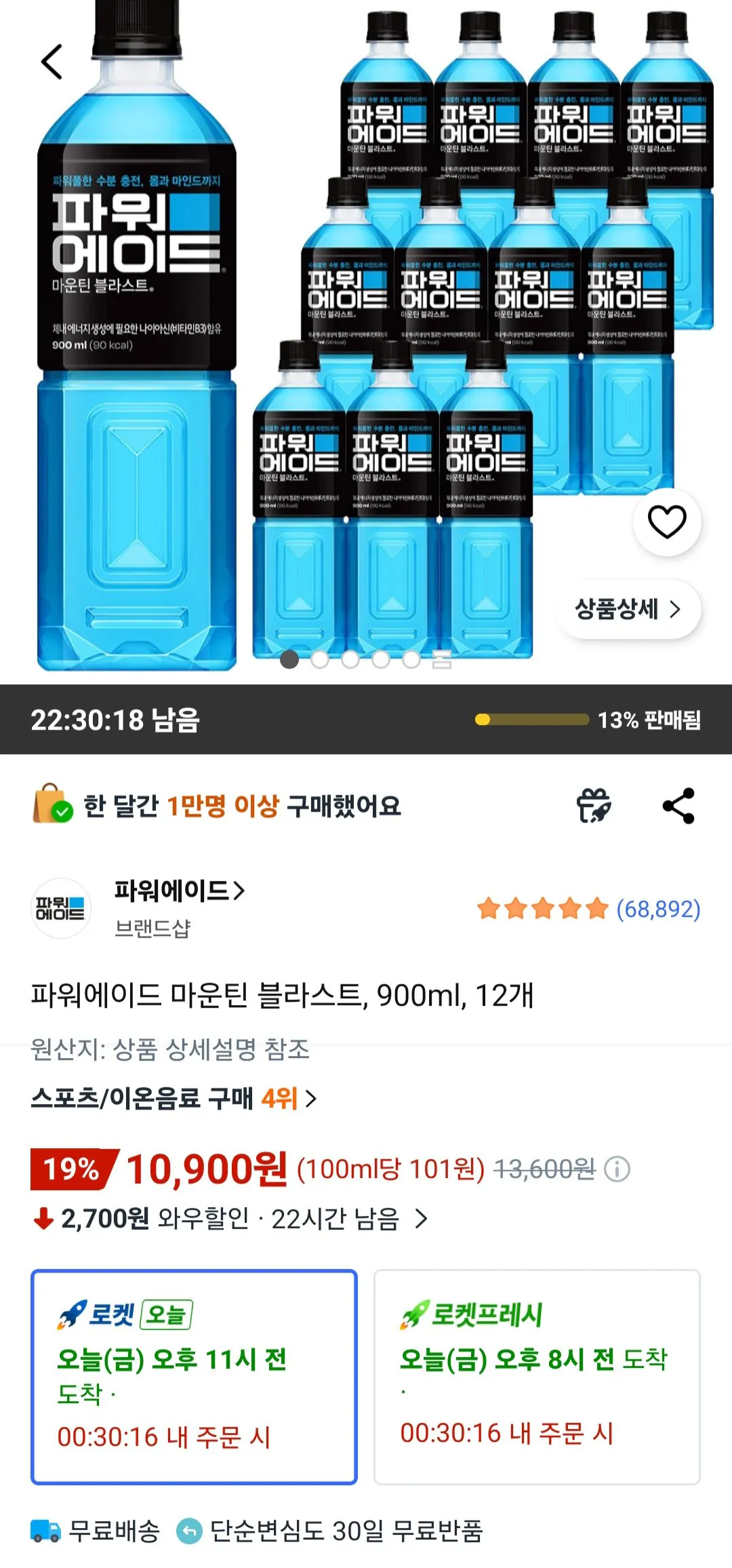Select the second image carousel dot
The width and height of the screenshot is (732, 1568).
pos(321,658)
